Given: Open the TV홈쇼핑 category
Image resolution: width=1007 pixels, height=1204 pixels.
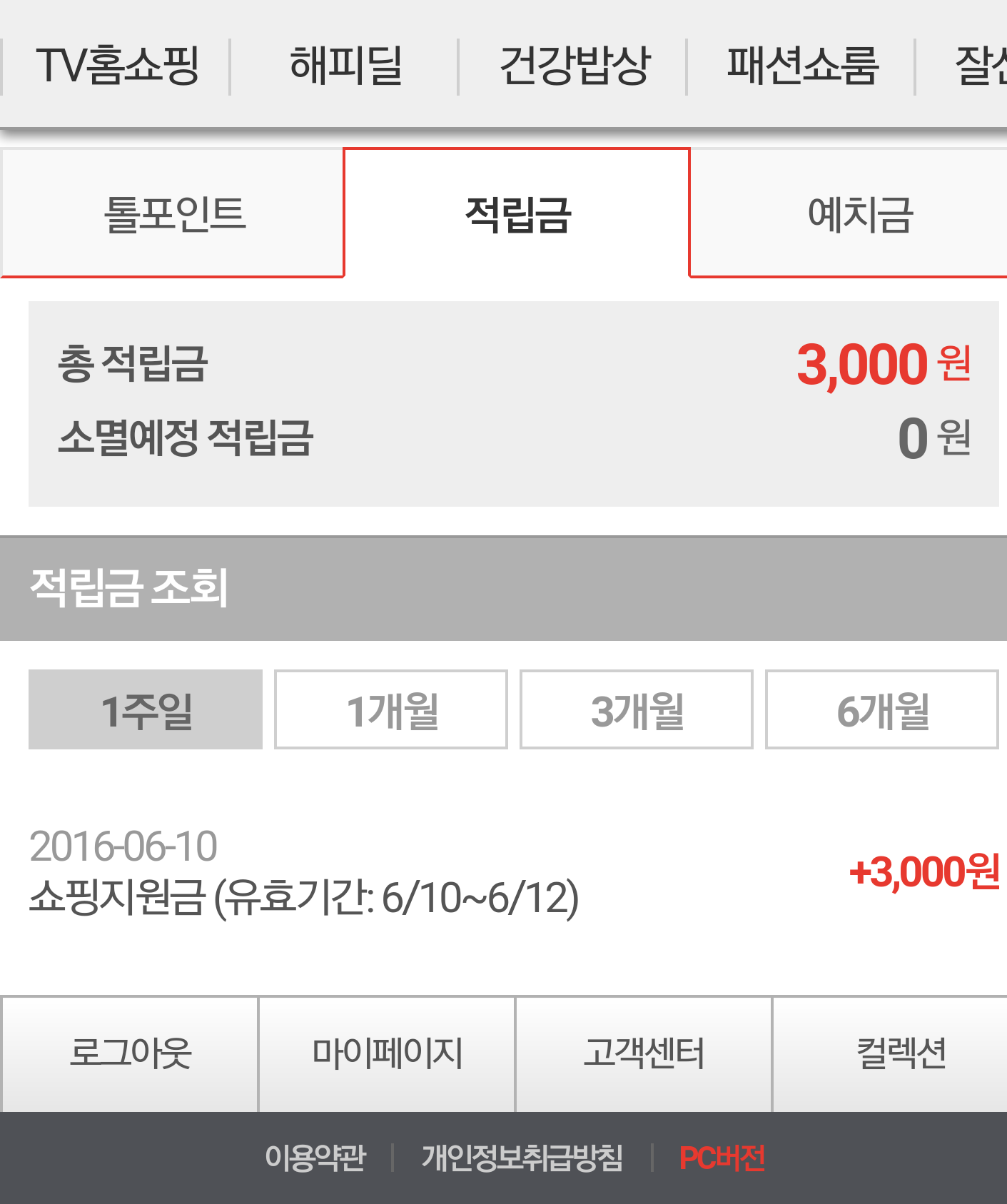Looking at the screenshot, I should click(x=116, y=66).
